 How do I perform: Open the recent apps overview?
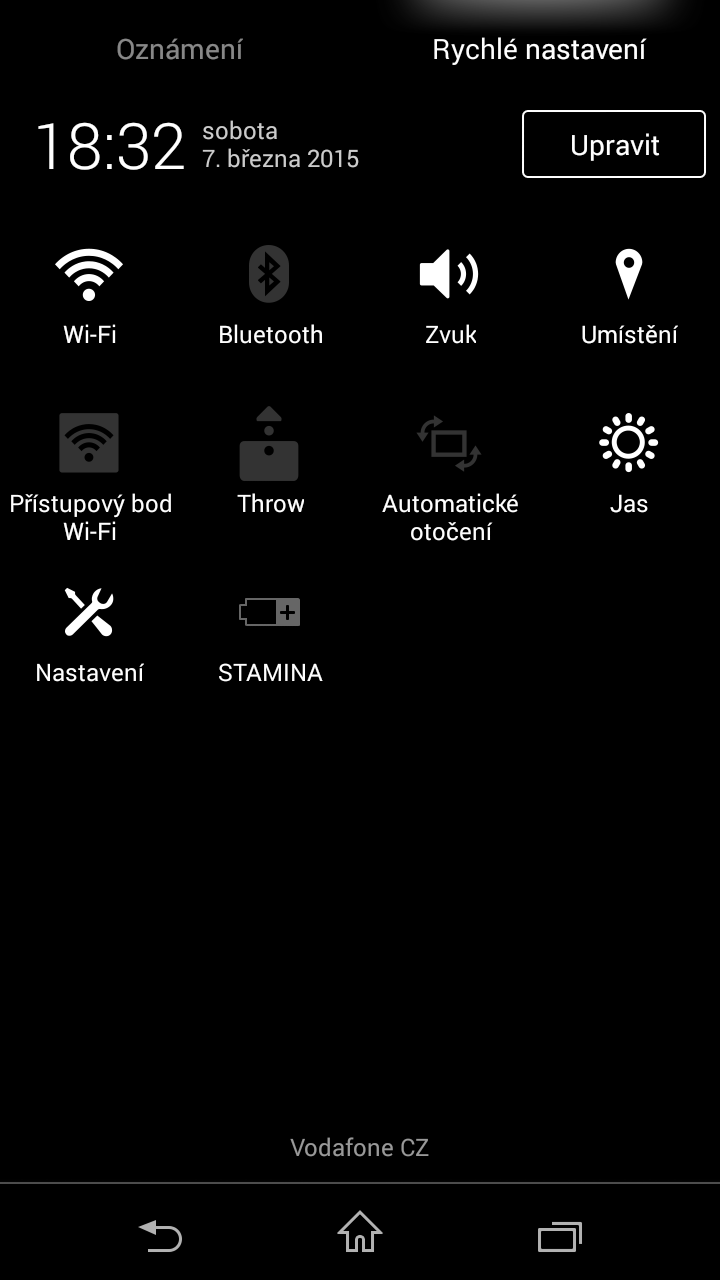tap(559, 1236)
